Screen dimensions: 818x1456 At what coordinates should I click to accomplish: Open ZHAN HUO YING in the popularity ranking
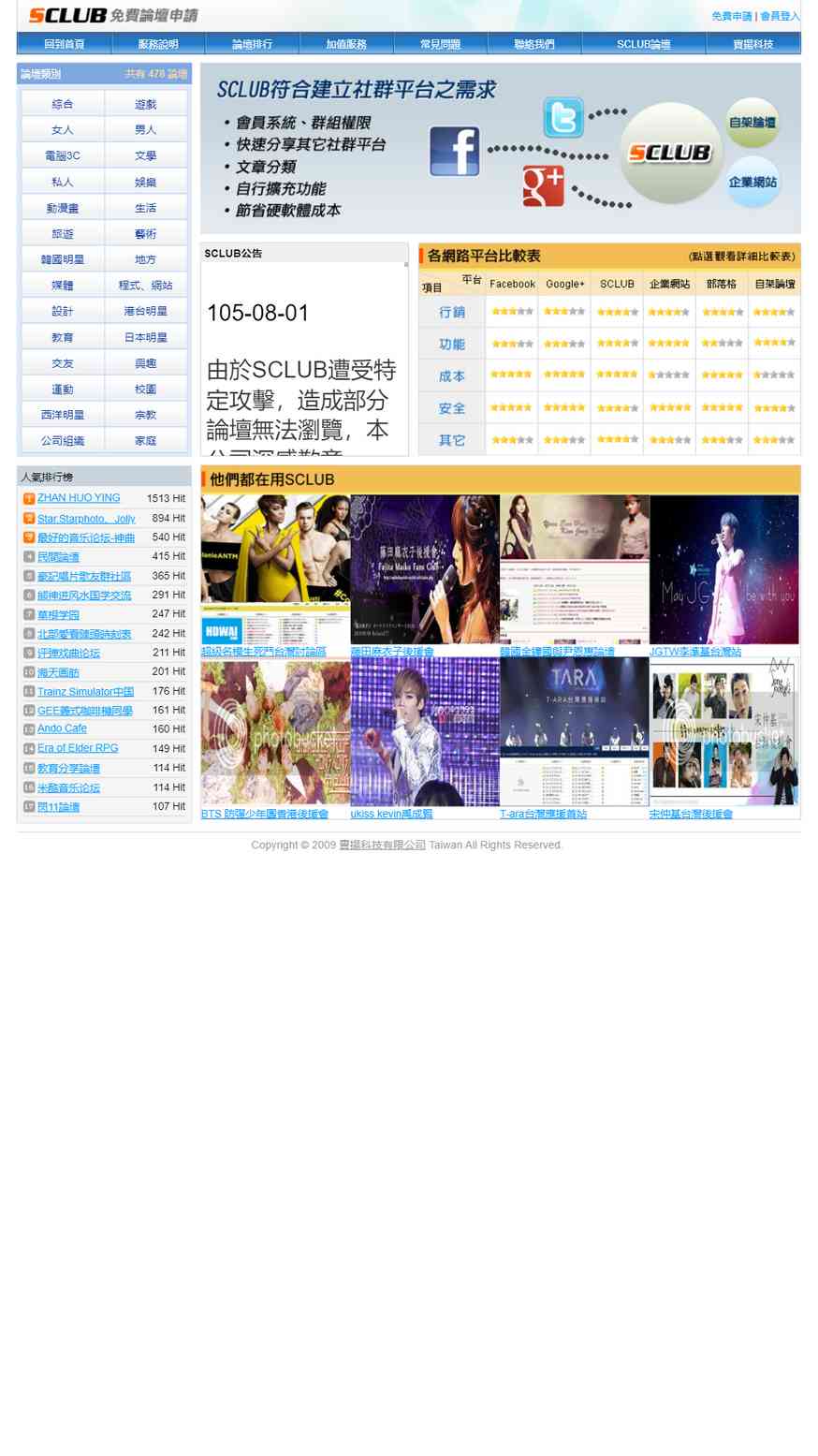[x=79, y=498]
